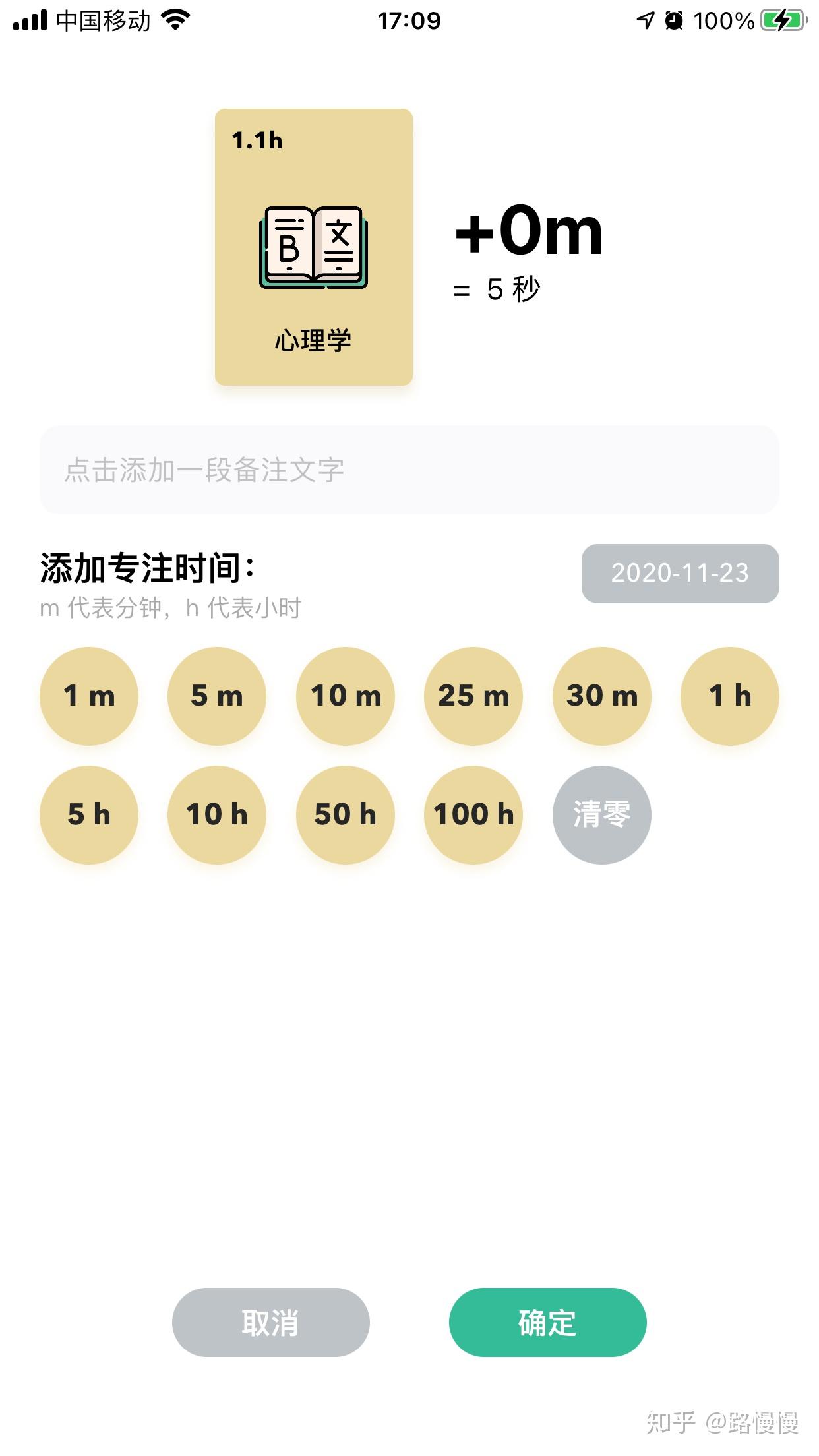Screen dimensions: 819x1456
Task: Tap 清零 to reset added time
Action: point(601,815)
